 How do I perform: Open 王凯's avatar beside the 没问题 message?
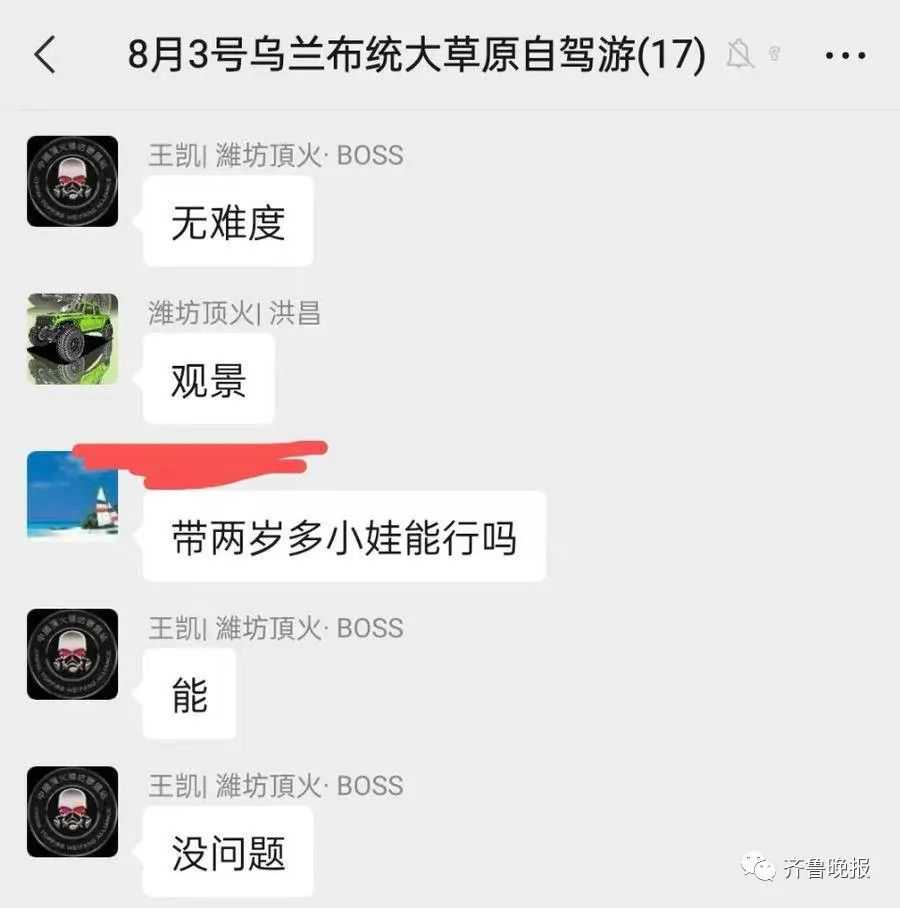pyautogui.click(x=72, y=812)
